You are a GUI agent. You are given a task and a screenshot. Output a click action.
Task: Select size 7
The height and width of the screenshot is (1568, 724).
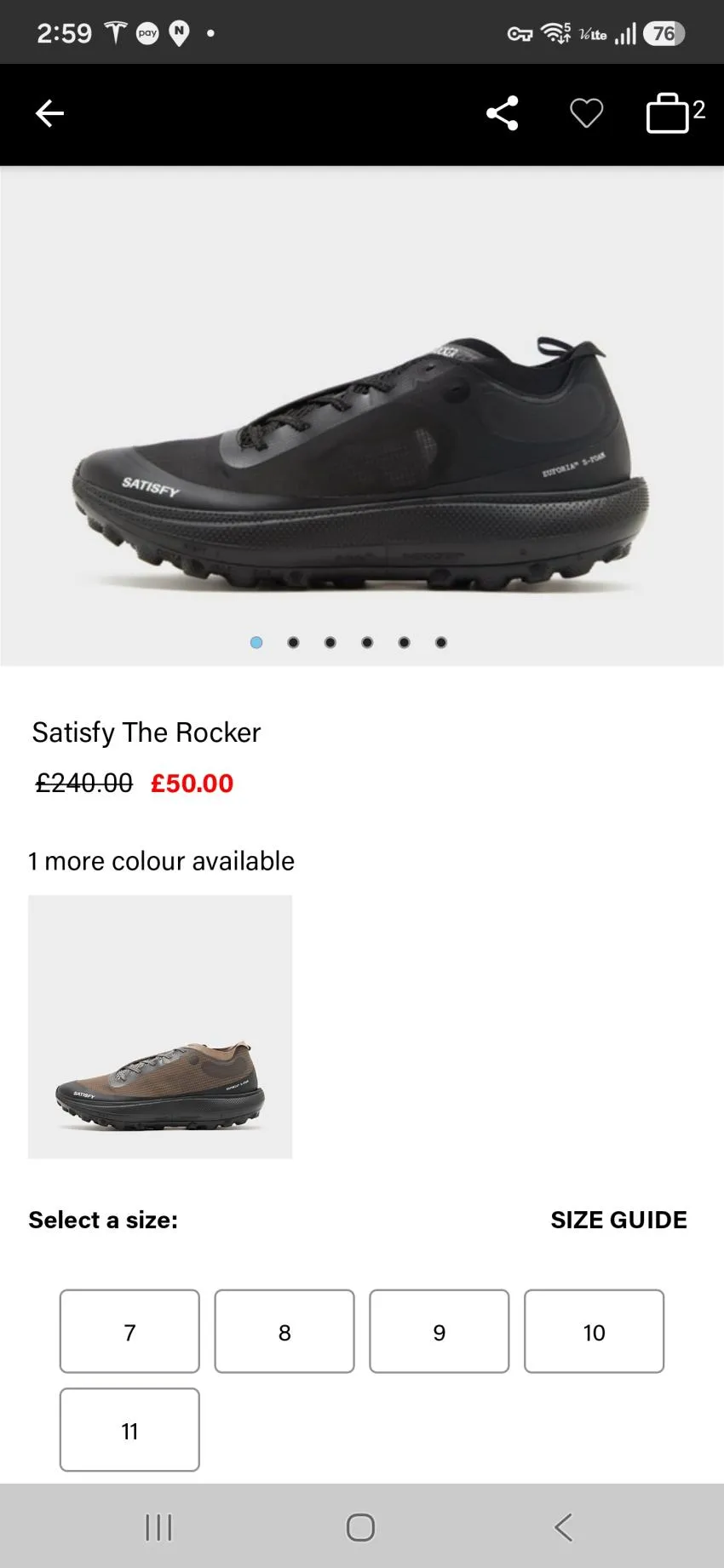[x=129, y=1331]
